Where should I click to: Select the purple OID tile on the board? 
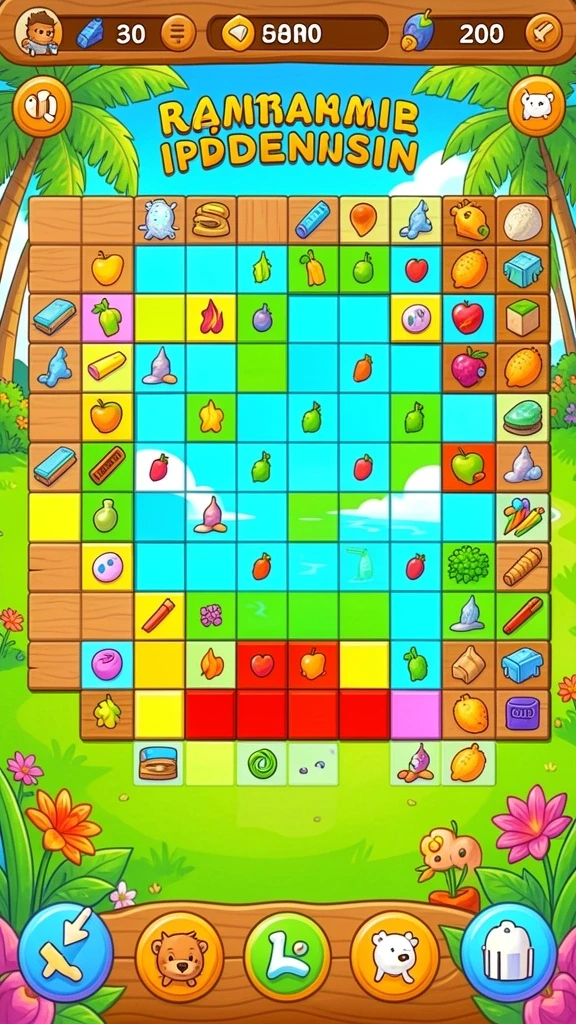(522, 714)
